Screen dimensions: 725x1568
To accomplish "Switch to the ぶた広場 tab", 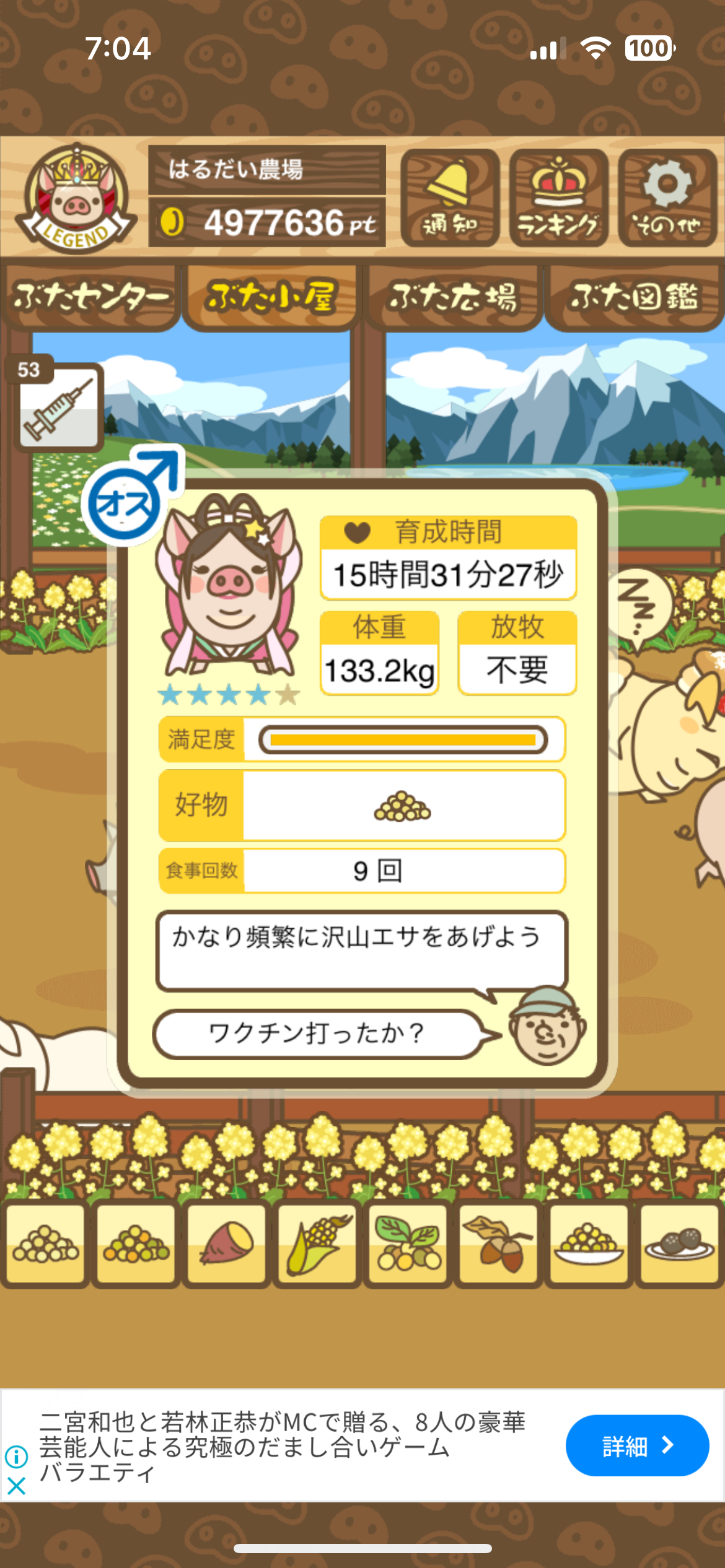I will (453, 298).
